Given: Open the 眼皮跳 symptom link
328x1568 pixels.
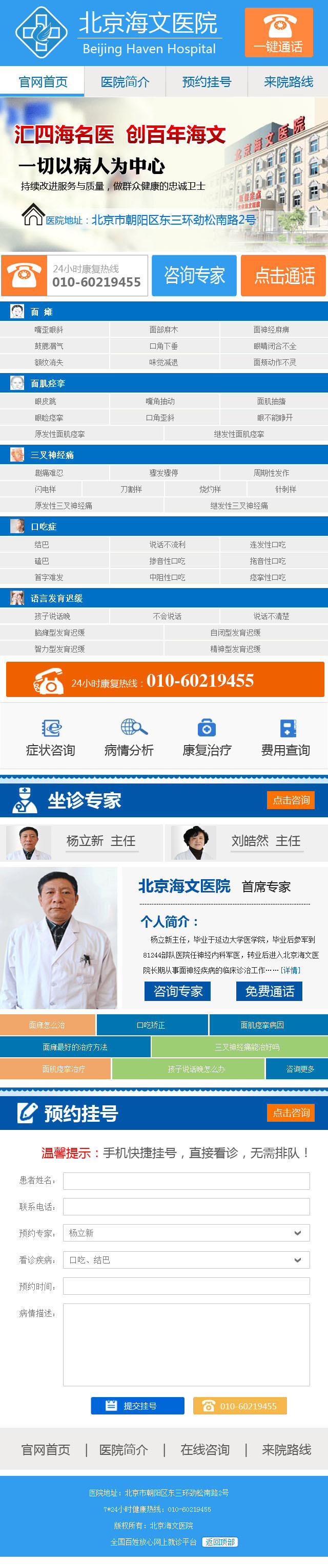Looking at the screenshot, I should coord(45,402).
